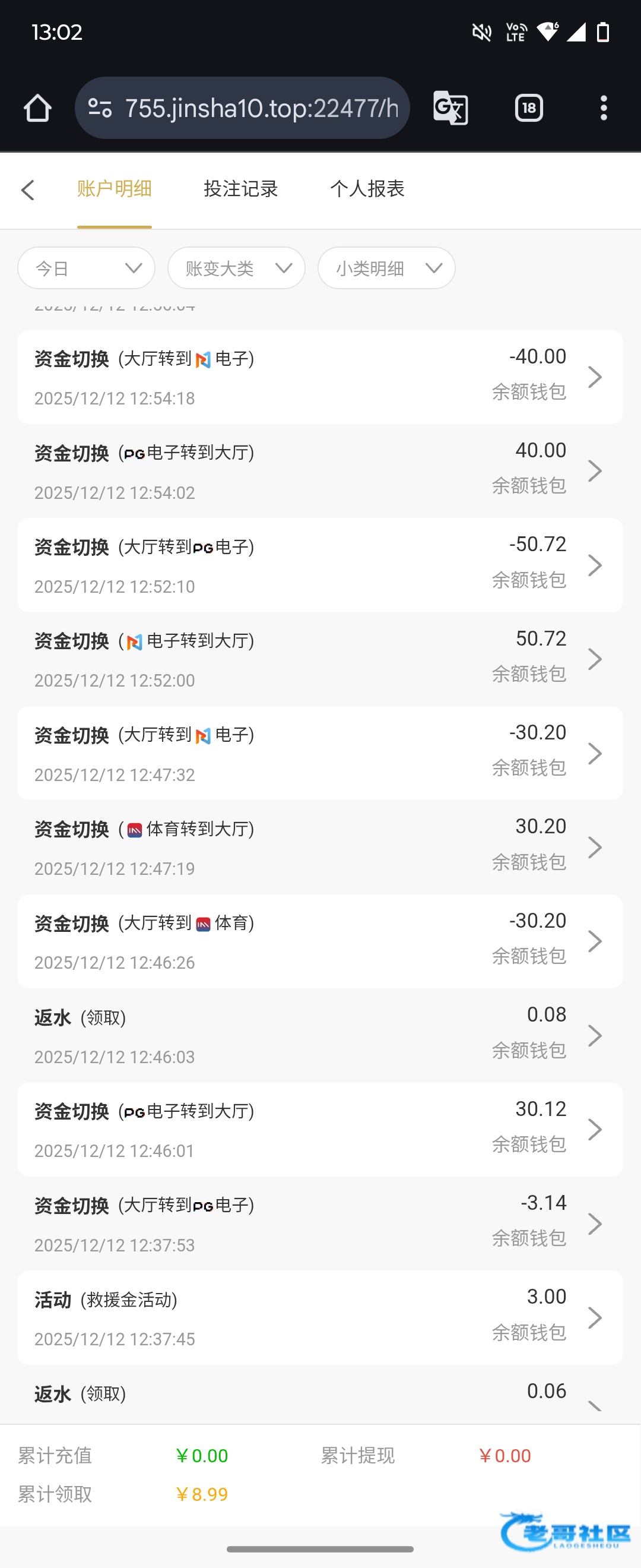Open the browser overflow menu

(x=603, y=108)
